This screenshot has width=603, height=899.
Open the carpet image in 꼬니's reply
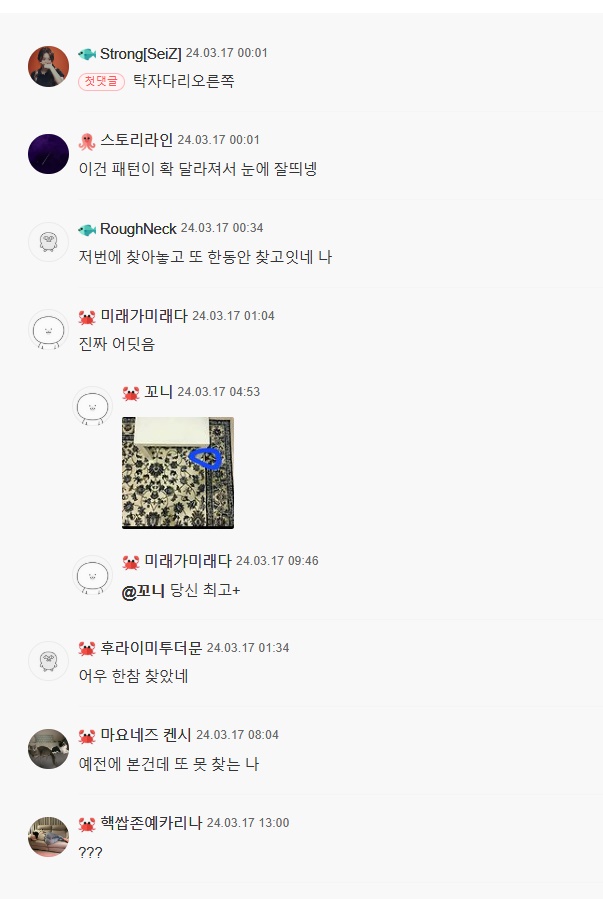point(178,473)
